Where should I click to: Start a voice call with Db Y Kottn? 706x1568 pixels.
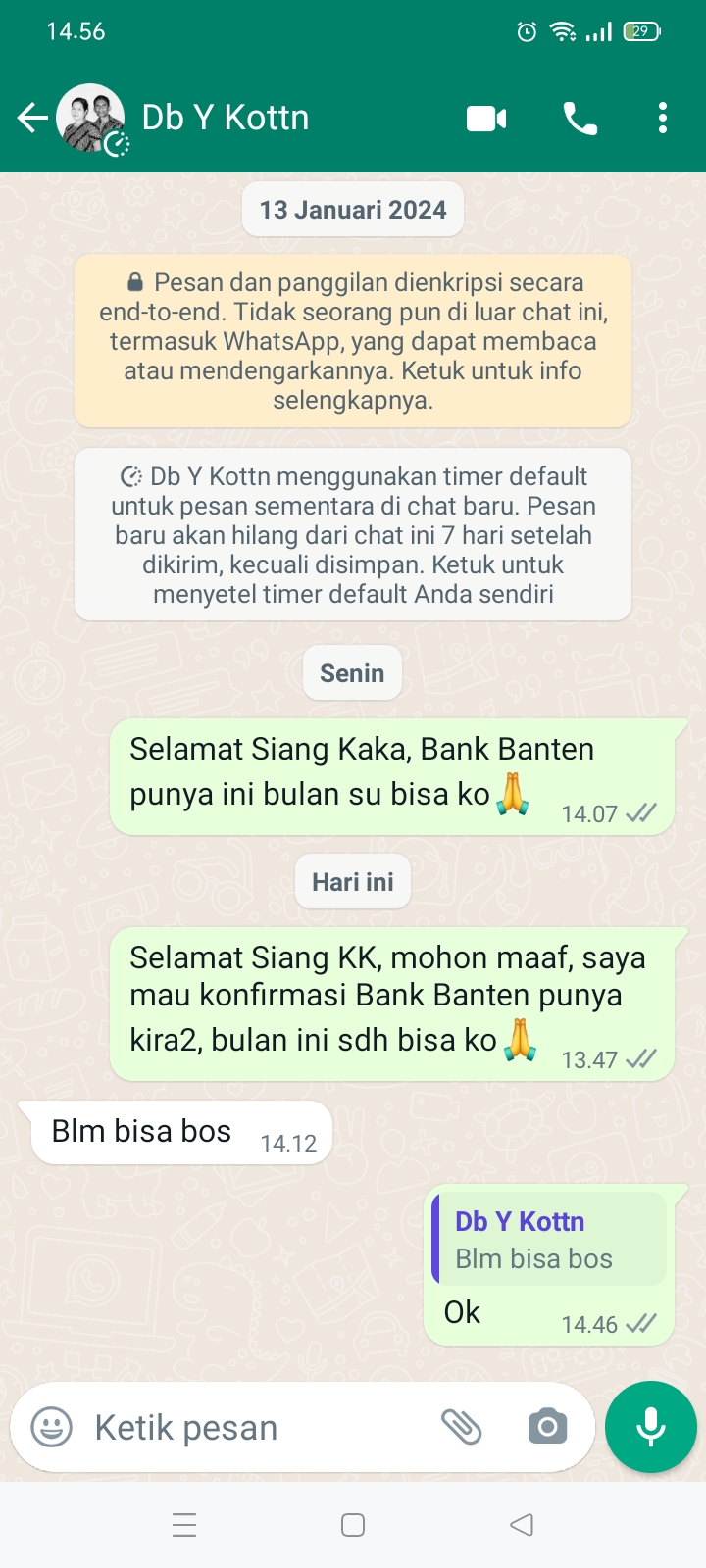(x=580, y=119)
